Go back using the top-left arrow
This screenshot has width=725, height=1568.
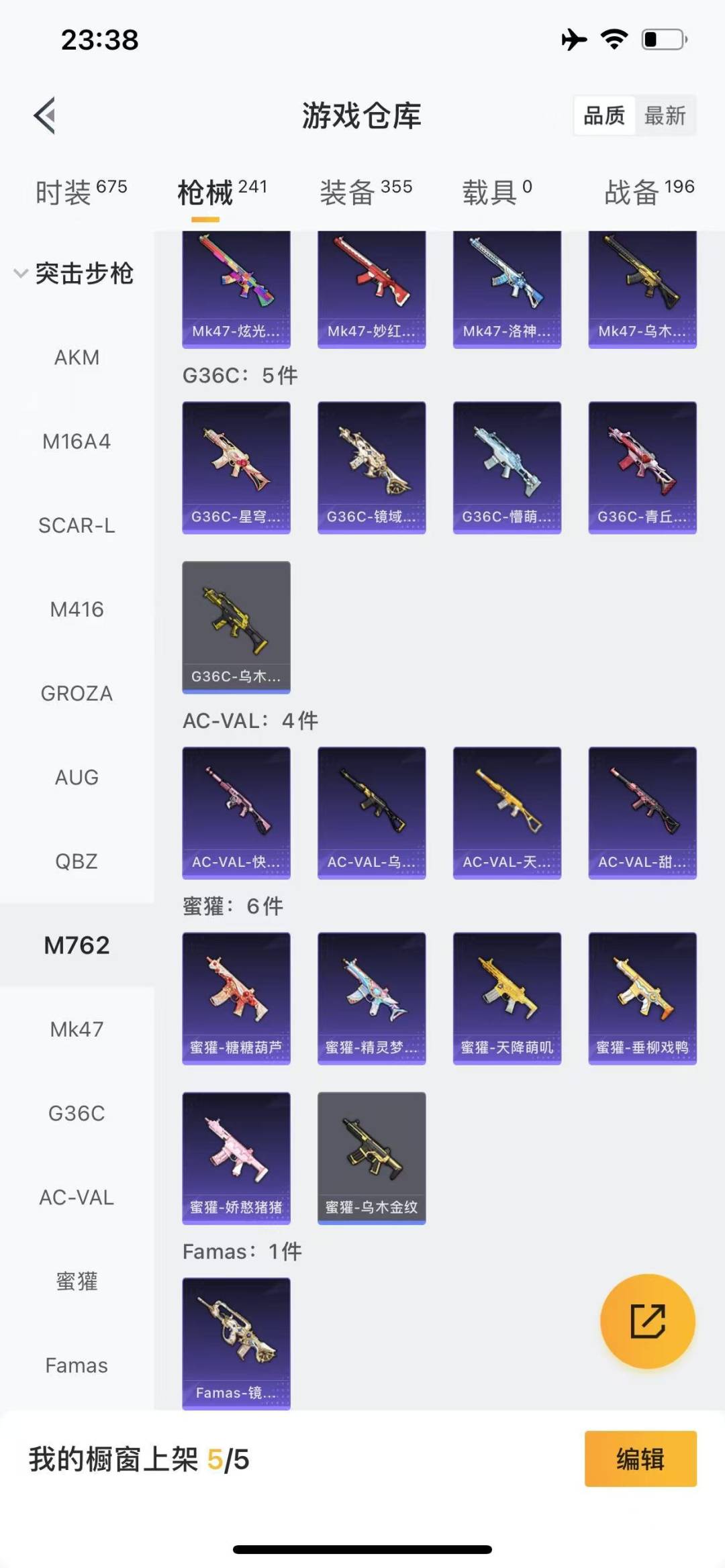(x=44, y=115)
